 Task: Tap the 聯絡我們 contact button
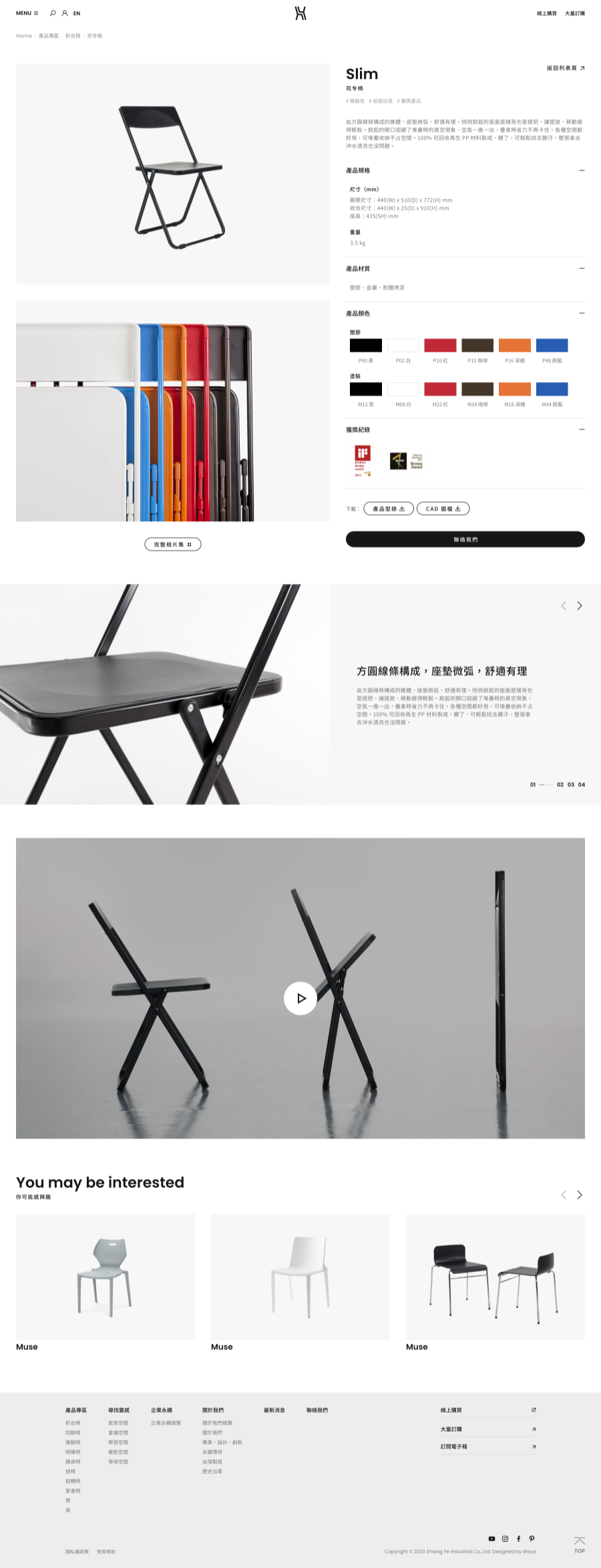click(465, 539)
